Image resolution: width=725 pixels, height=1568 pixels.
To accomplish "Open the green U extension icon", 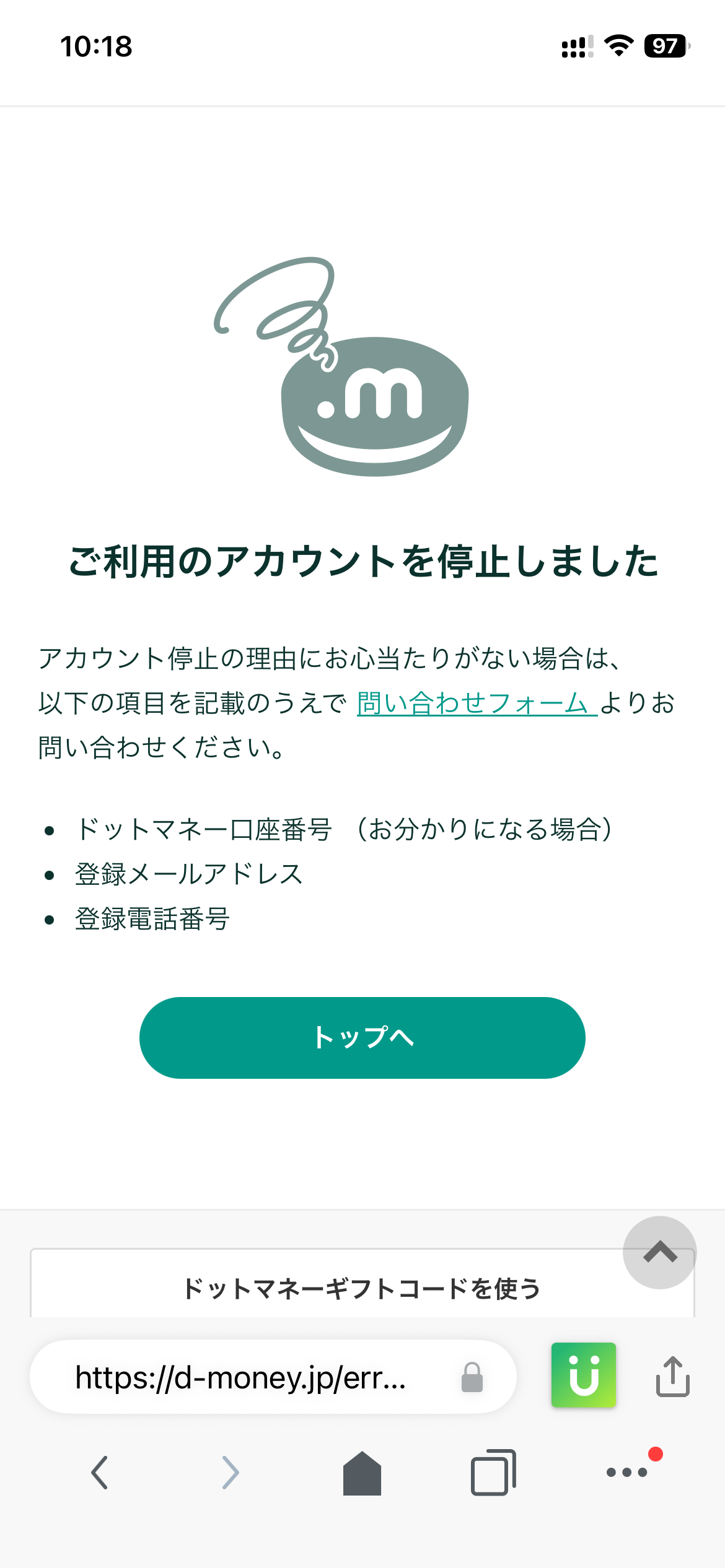I will tap(583, 1375).
